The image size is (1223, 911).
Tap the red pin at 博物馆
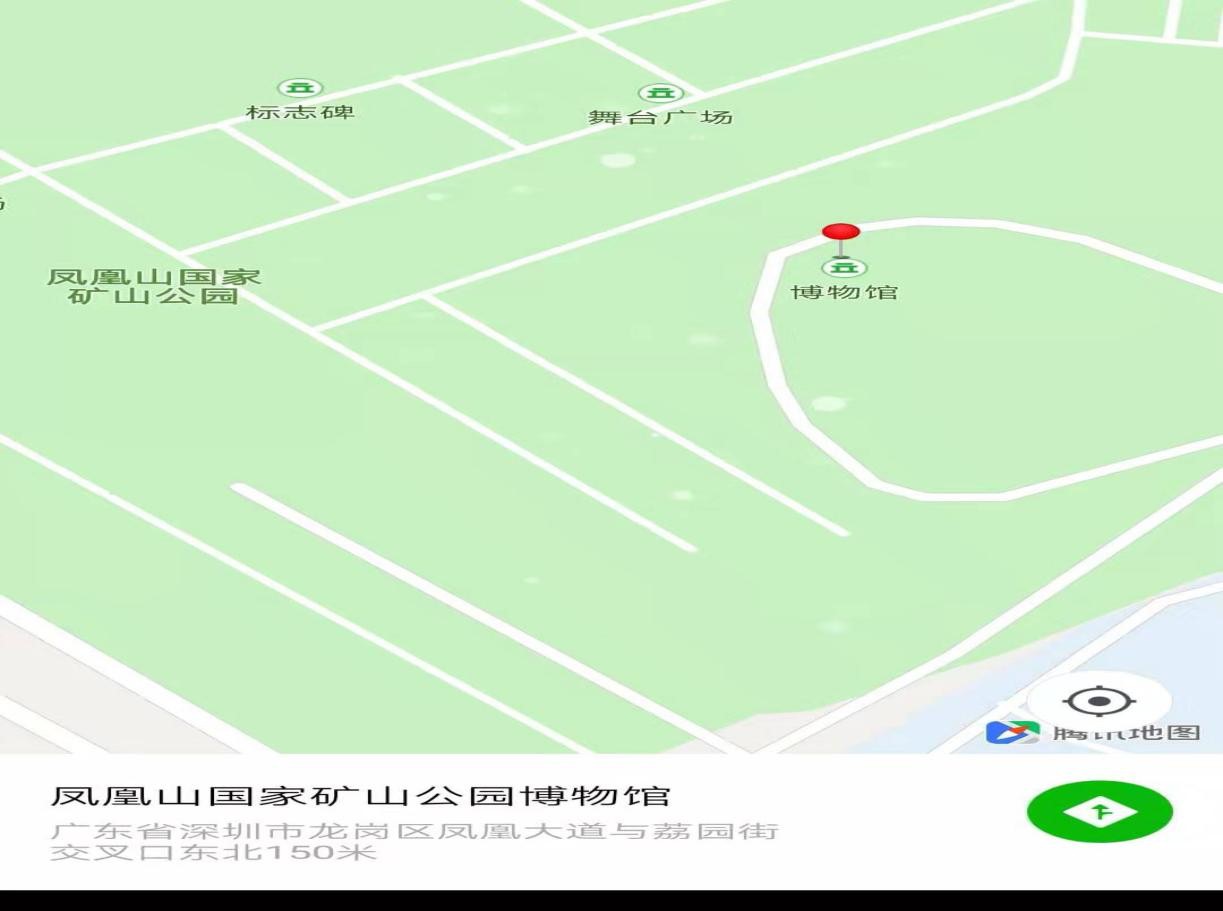(841, 234)
